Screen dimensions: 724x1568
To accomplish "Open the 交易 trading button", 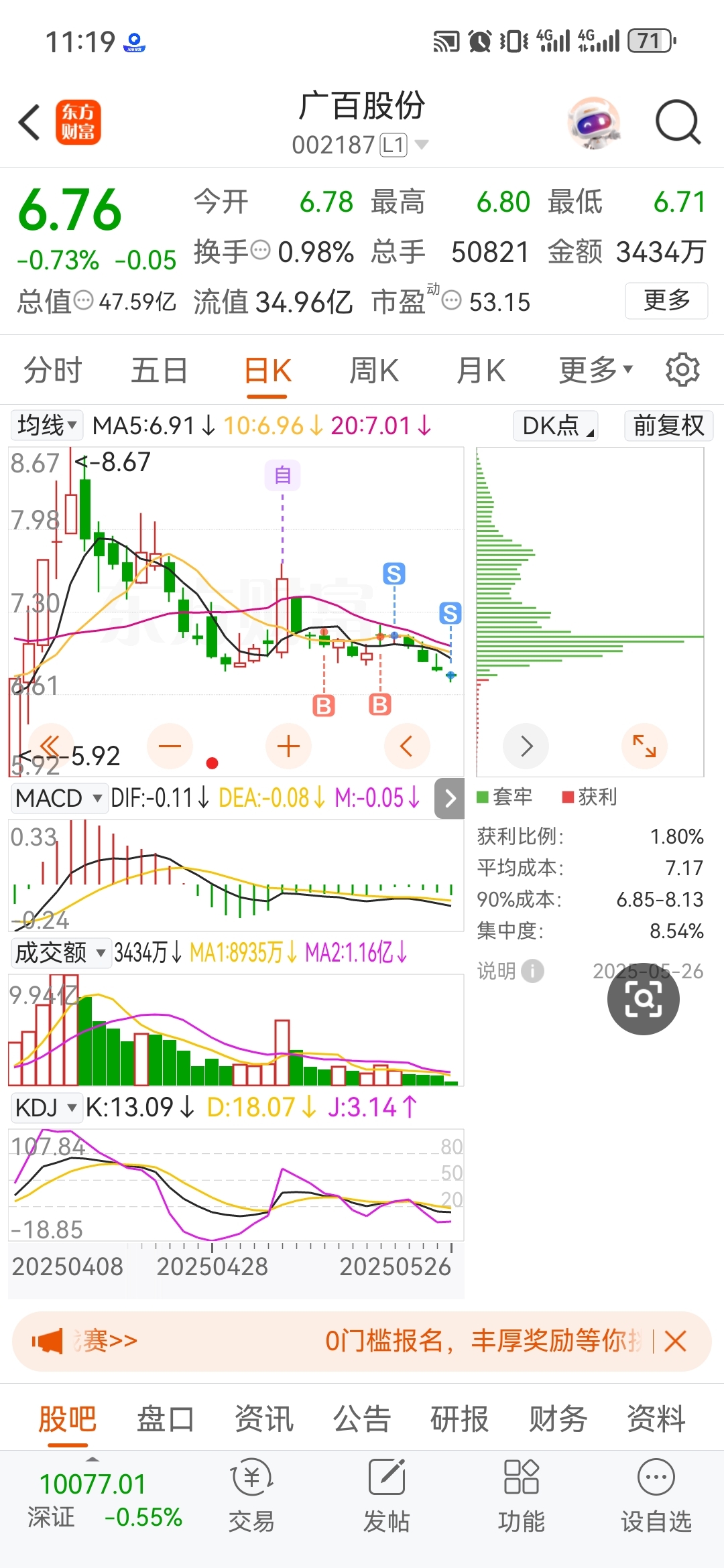I will (x=251, y=1496).
